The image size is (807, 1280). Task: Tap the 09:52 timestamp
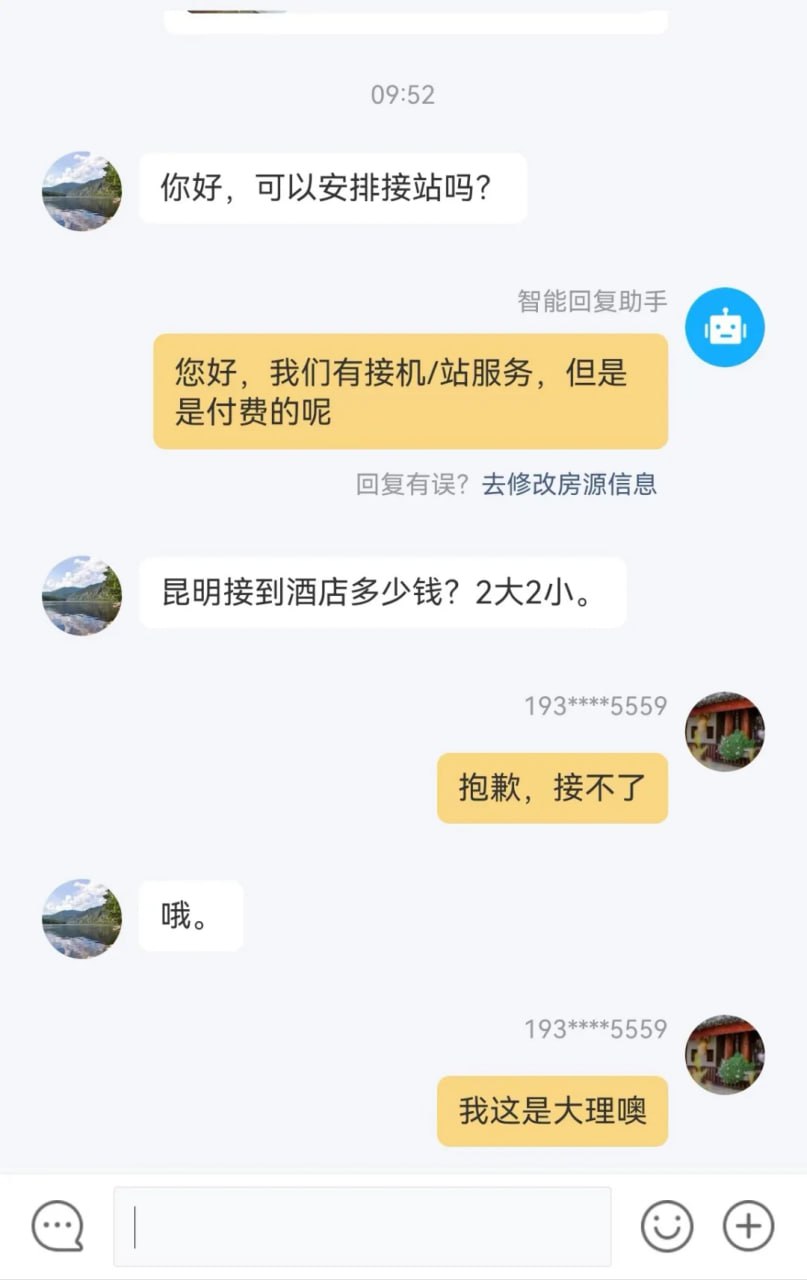click(403, 95)
